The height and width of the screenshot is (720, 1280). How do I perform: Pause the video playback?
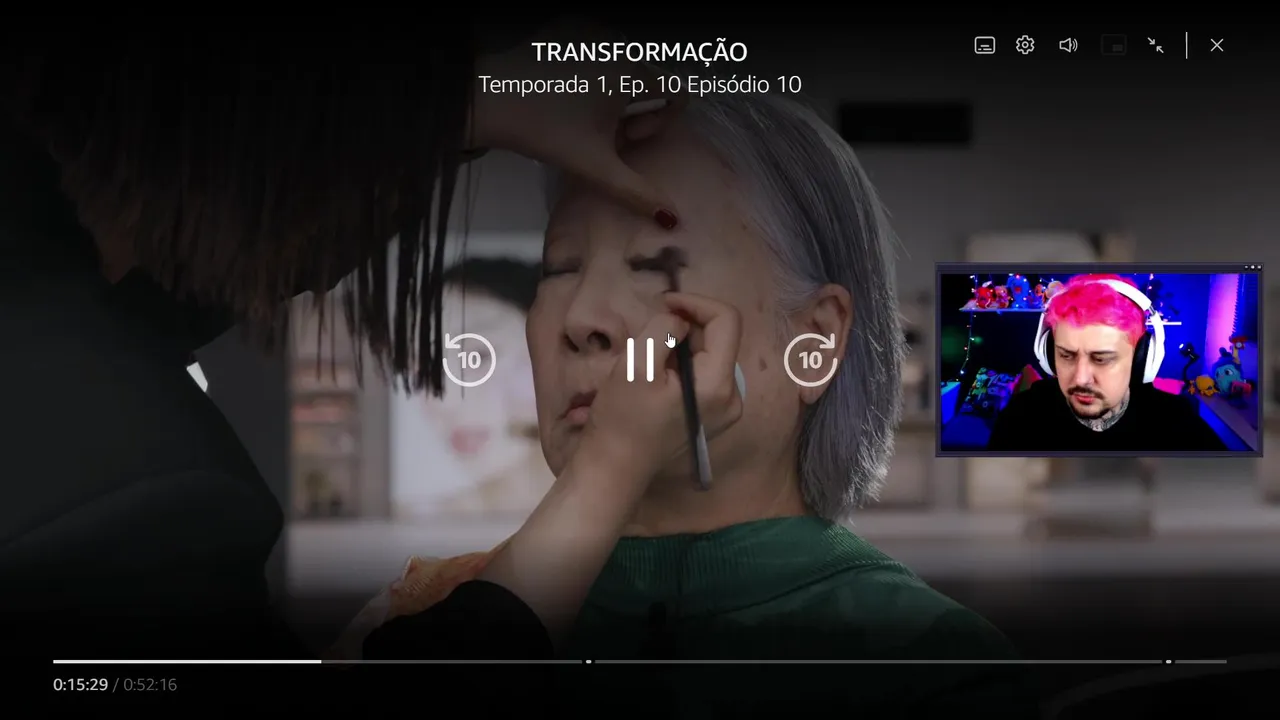(640, 360)
